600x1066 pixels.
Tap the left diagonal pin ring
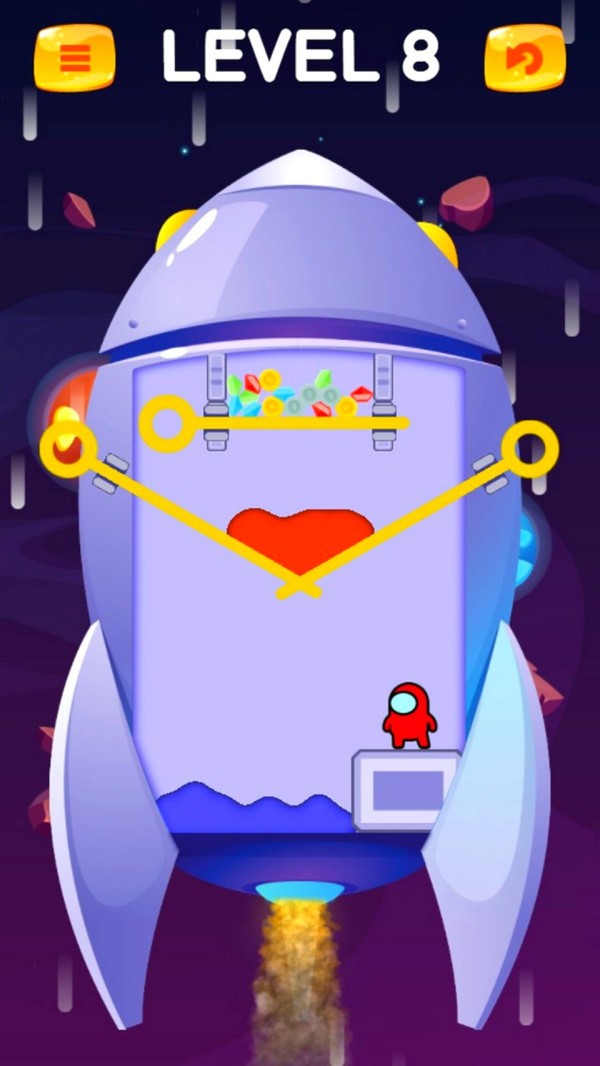point(66,446)
